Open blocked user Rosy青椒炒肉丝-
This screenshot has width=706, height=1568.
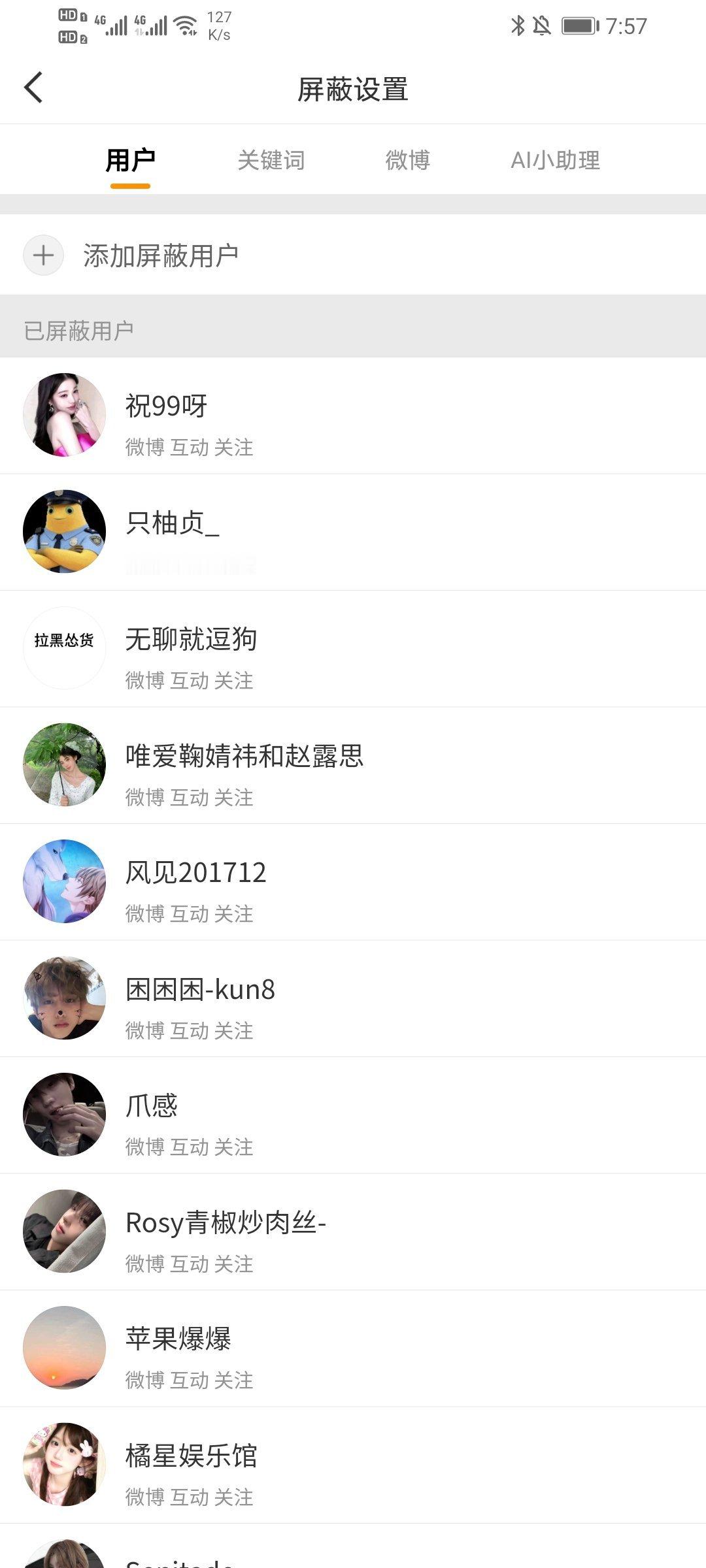click(353, 1232)
